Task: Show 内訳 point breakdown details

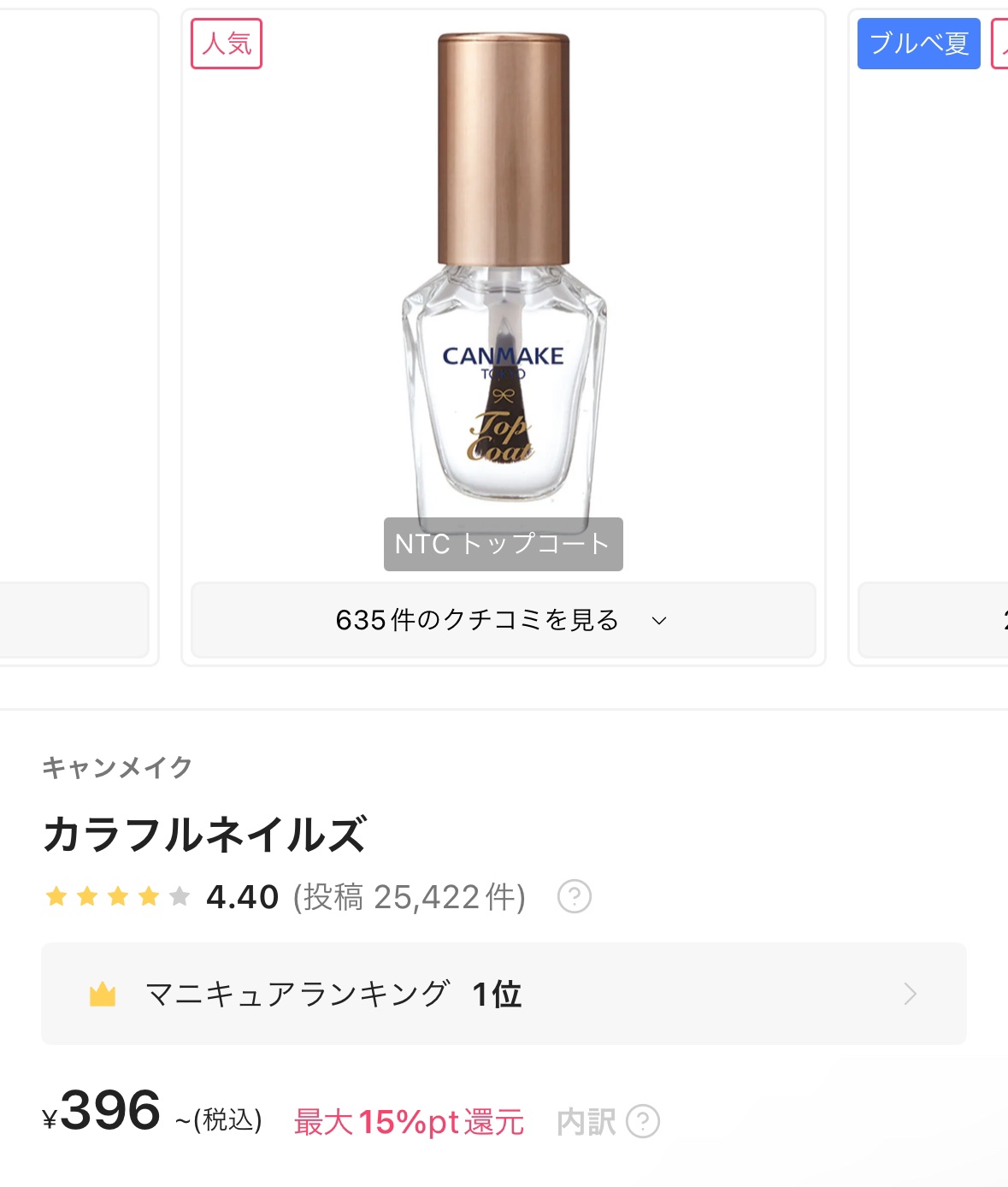Action: click(608, 1122)
